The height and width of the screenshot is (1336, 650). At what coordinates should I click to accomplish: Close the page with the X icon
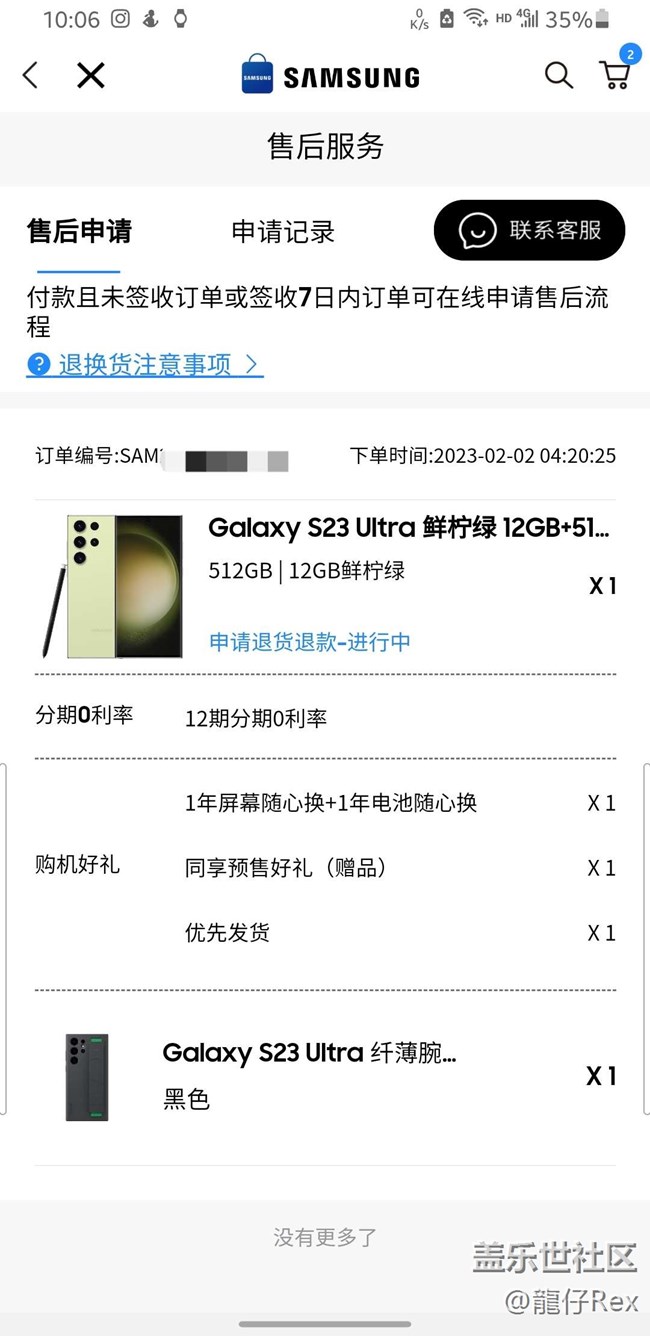point(91,75)
